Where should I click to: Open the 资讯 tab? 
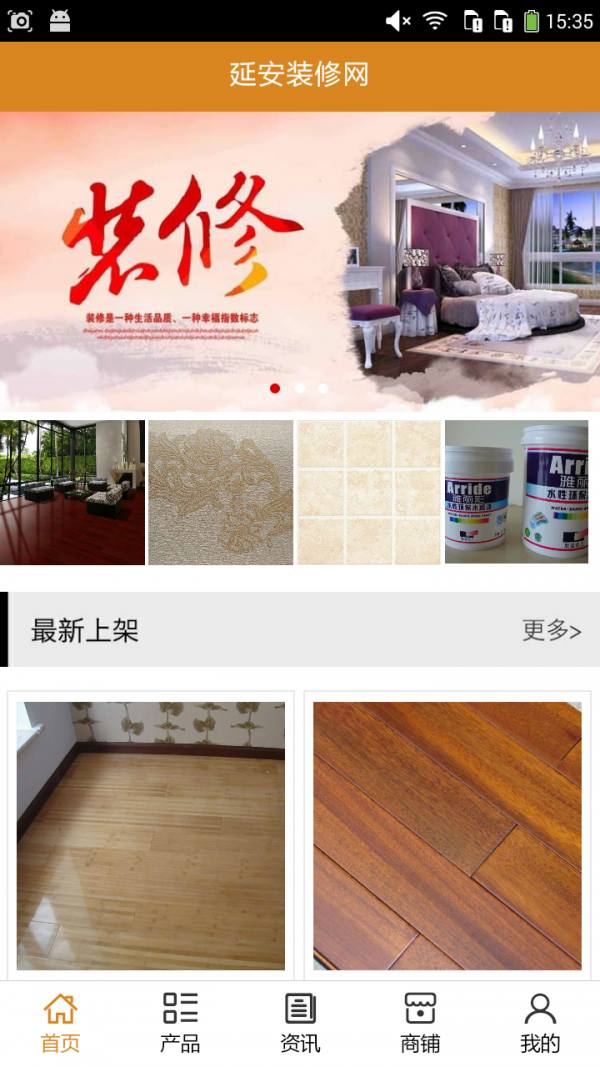pyautogui.click(x=300, y=1023)
